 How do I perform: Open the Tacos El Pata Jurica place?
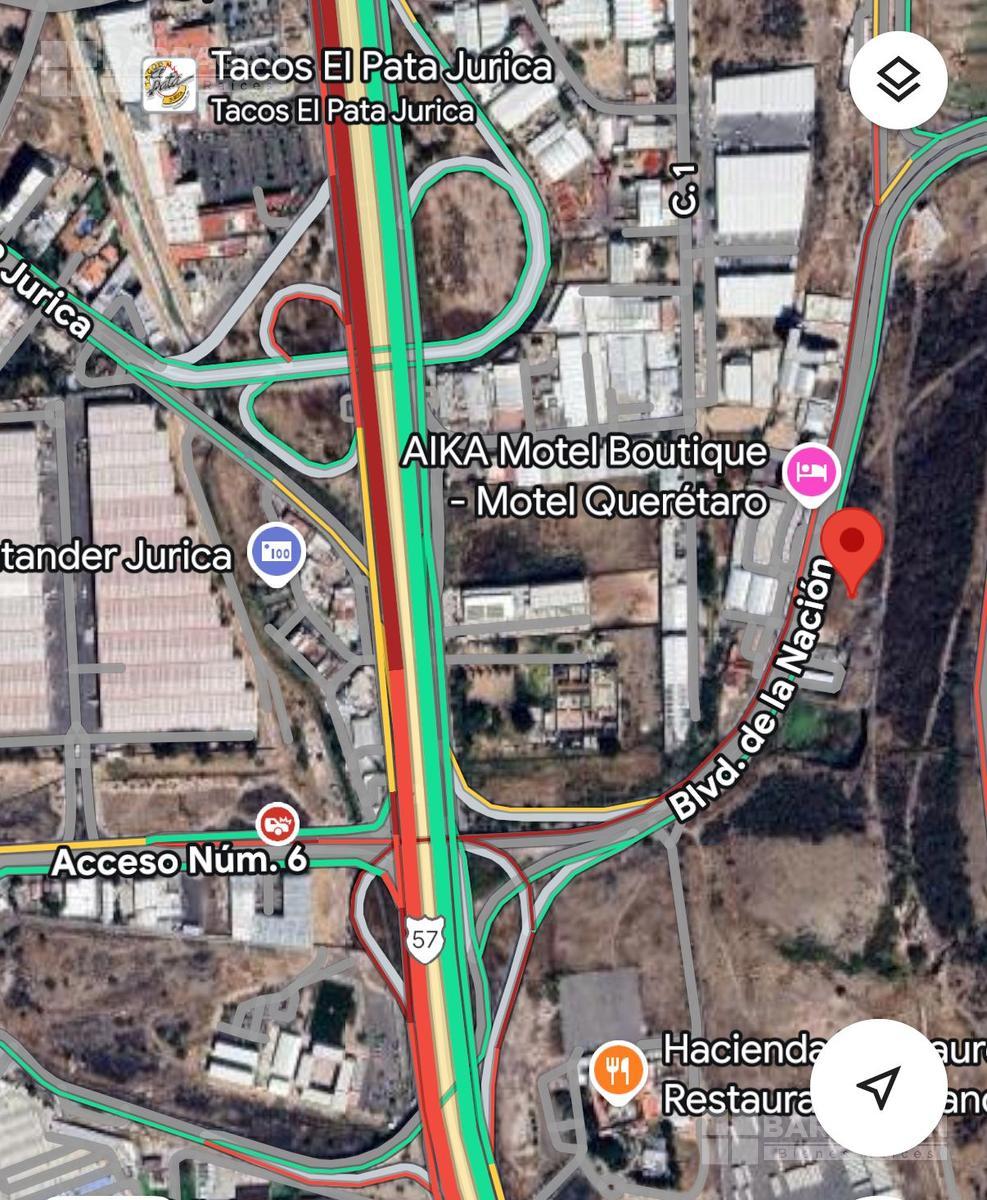click(x=168, y=84)
